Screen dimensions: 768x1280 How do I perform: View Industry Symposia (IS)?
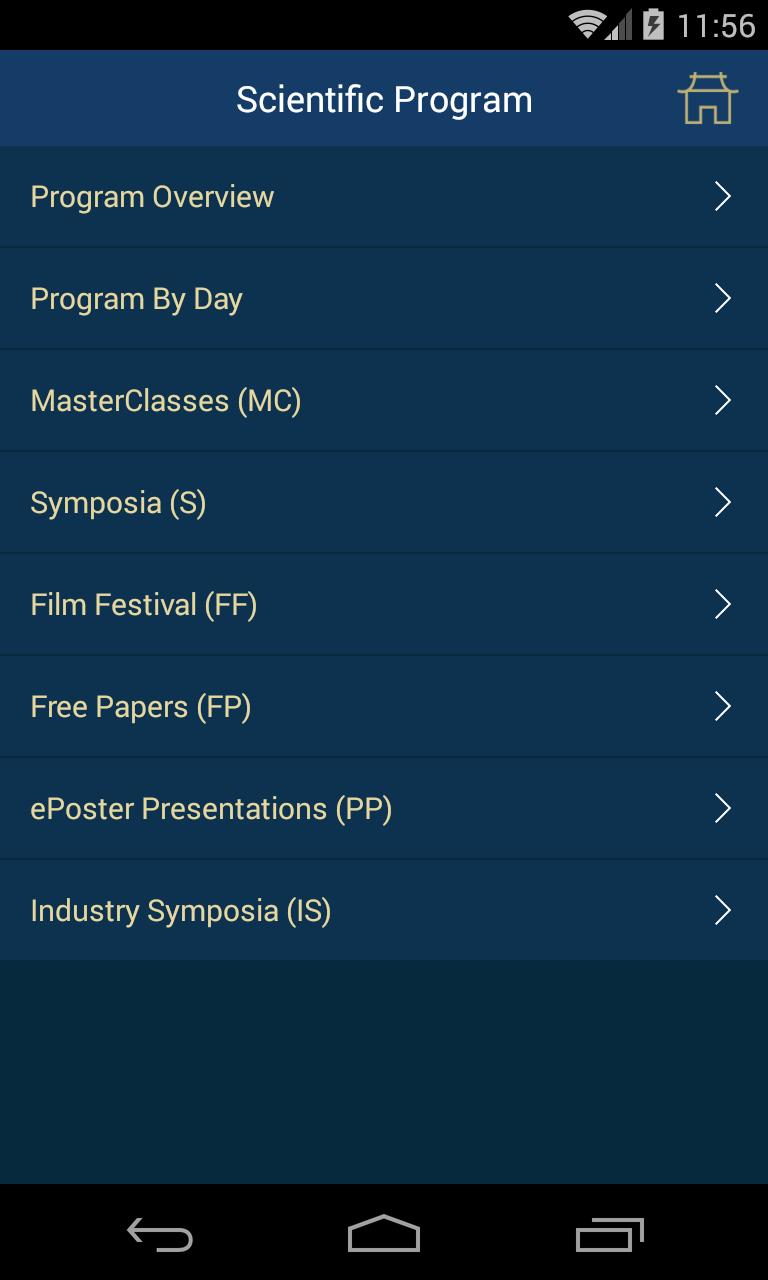384,911
